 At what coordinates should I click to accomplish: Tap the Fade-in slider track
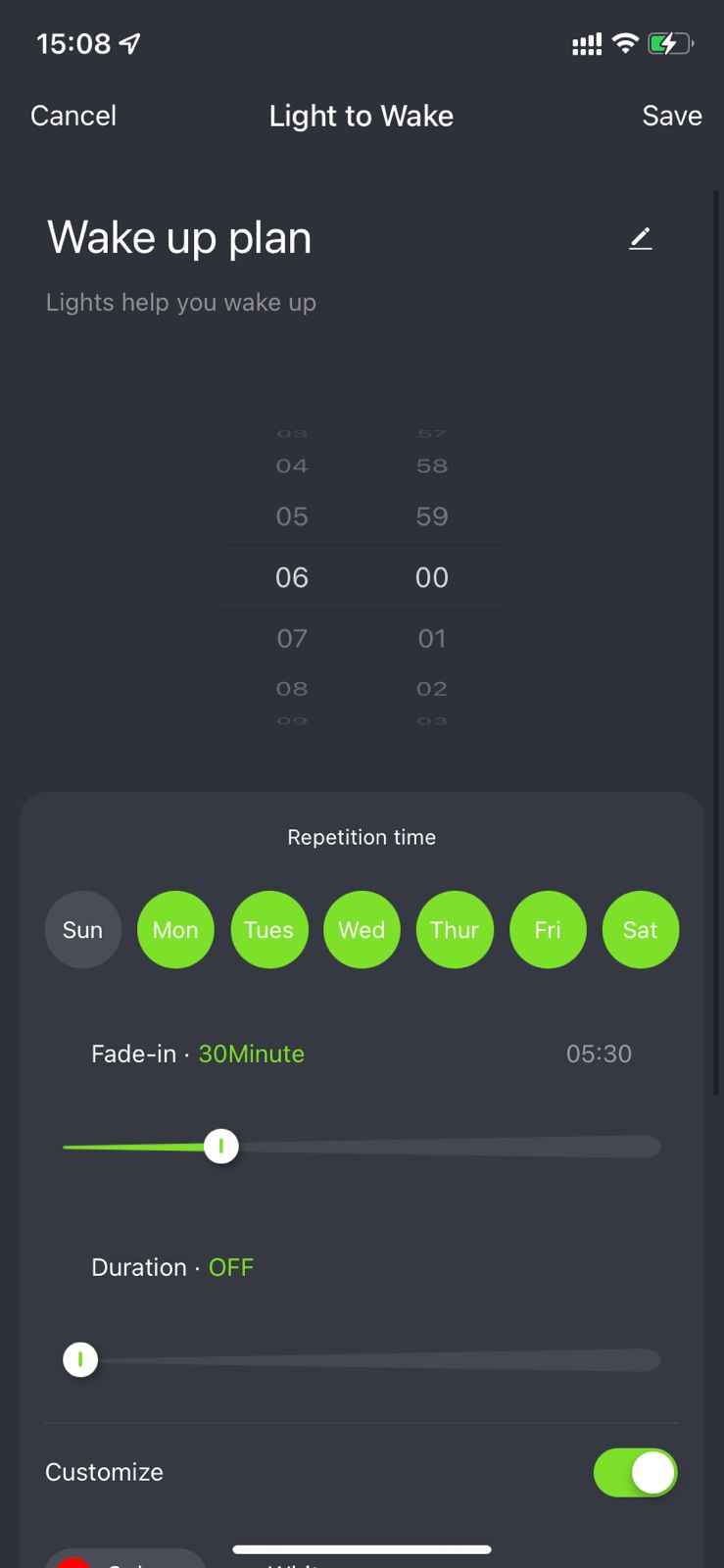pos(362,1147)
